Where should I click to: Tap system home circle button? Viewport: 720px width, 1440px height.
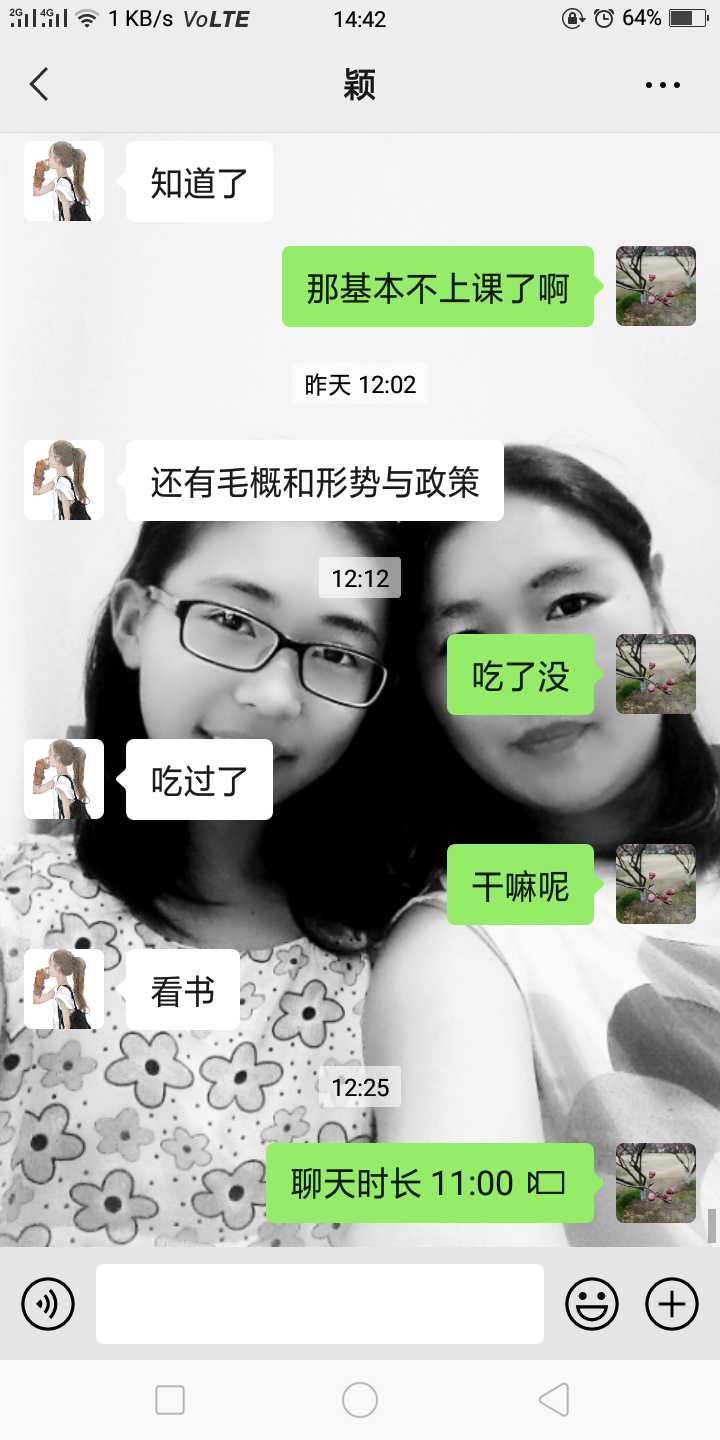[x=360, y=1400]
